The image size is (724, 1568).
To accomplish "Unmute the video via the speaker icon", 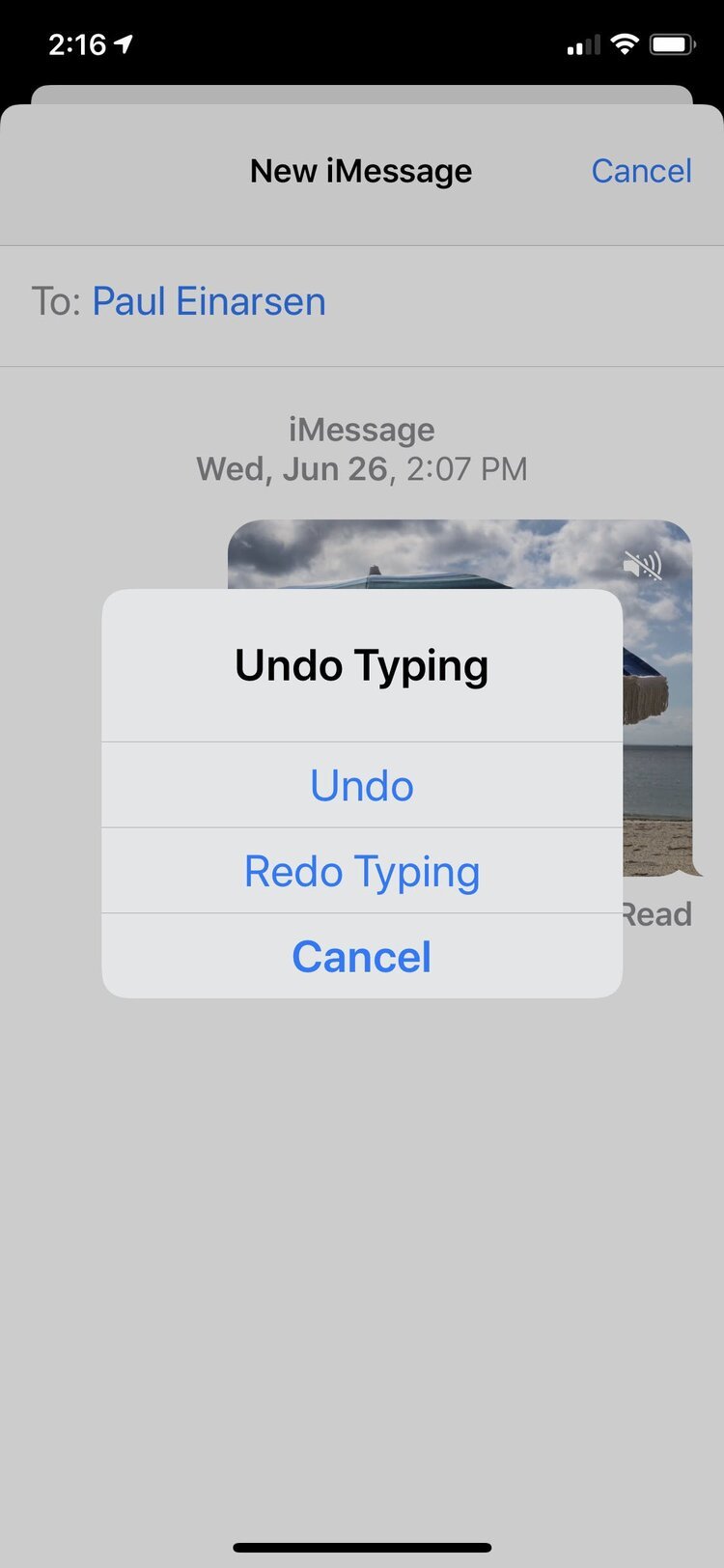I will coord(642,565).
